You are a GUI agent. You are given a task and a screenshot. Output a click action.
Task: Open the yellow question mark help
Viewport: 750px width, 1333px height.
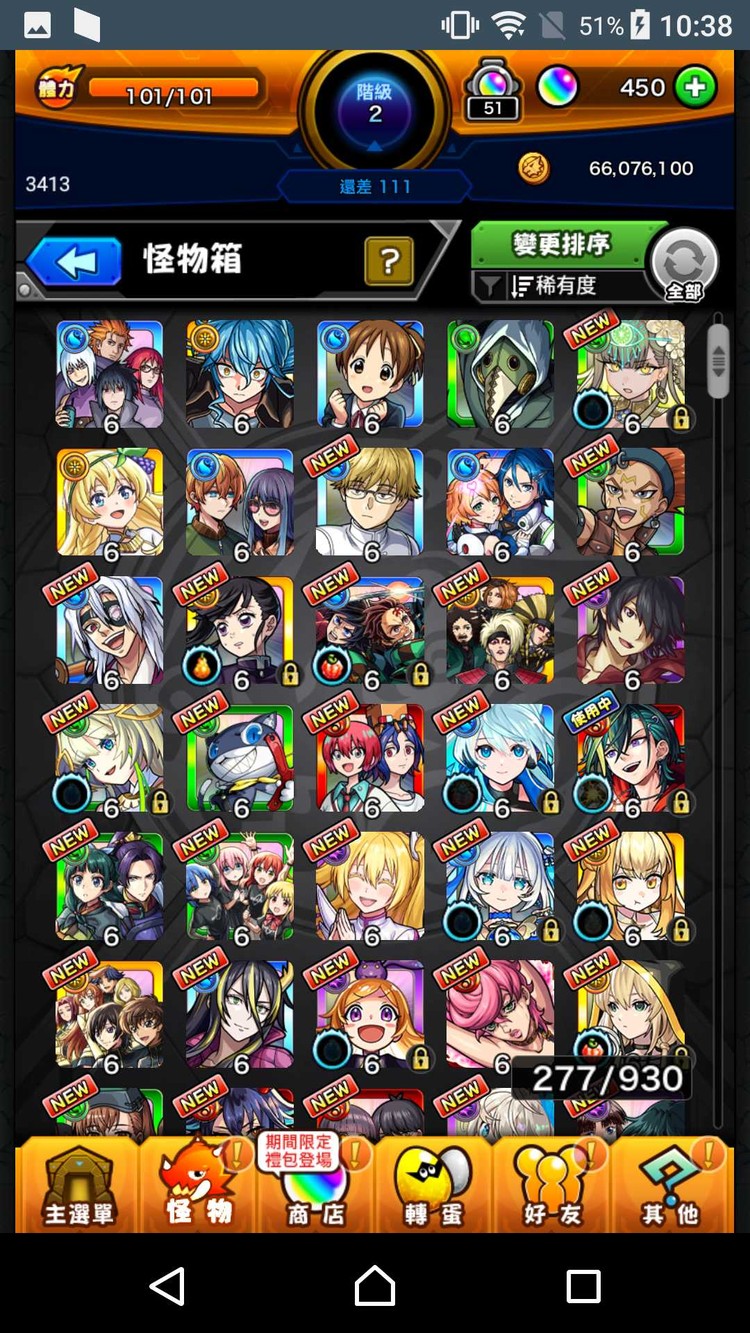(x=390, y=262)
